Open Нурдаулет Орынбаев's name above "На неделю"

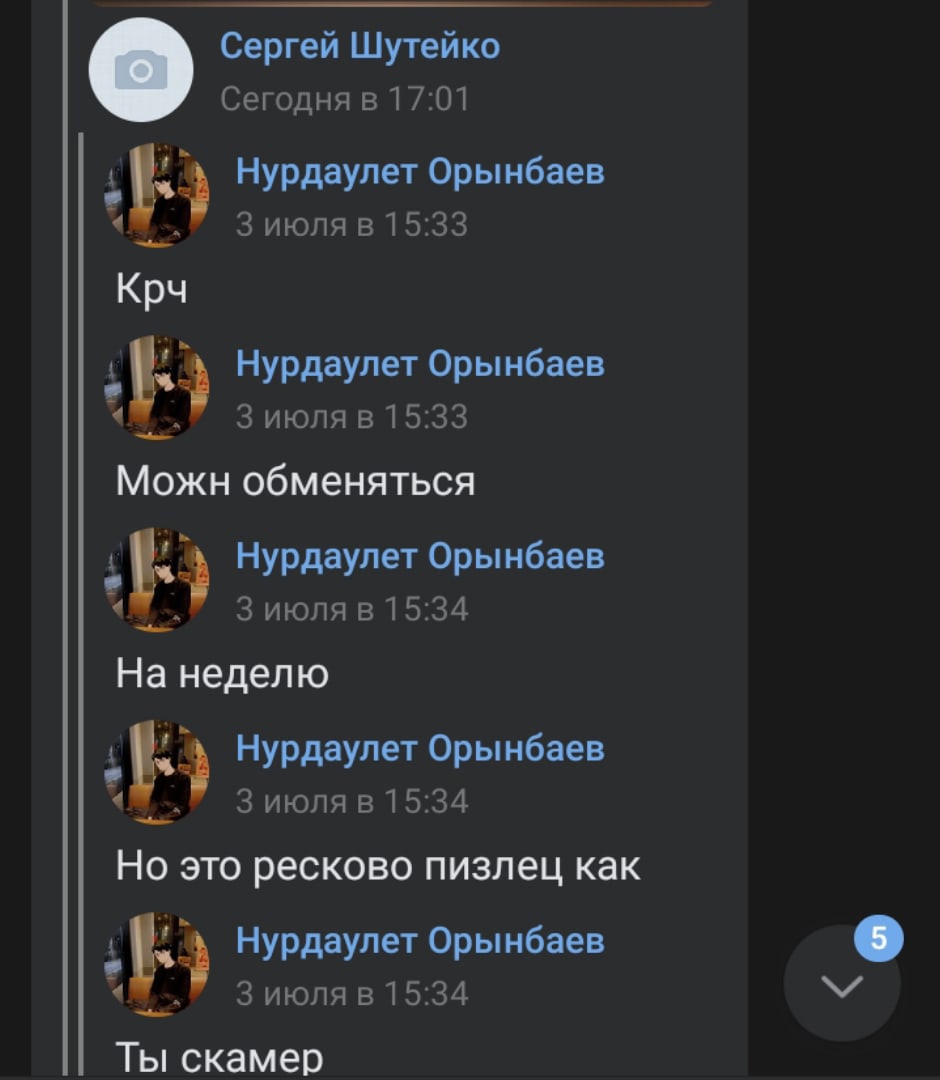coord(420,556)
